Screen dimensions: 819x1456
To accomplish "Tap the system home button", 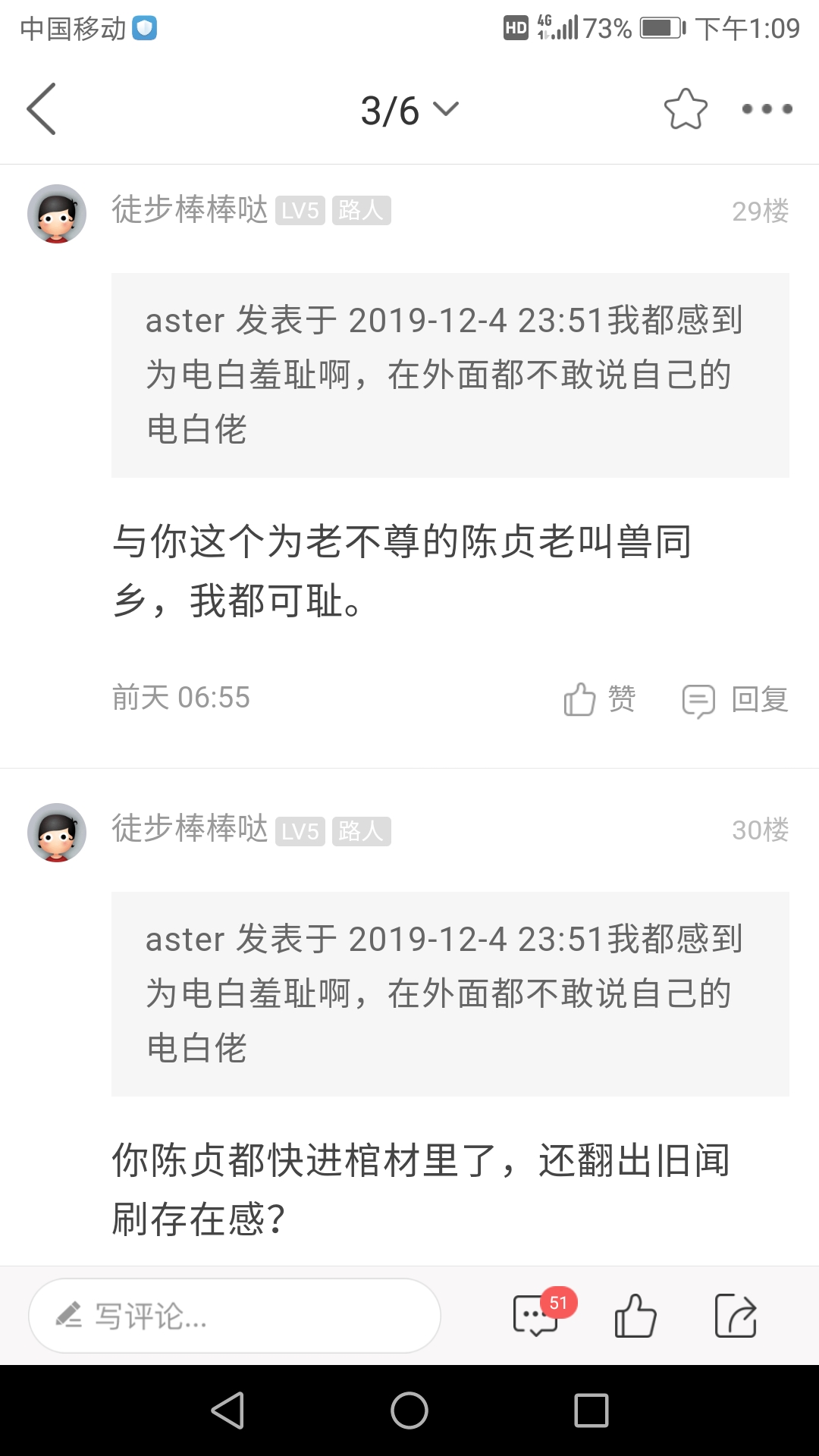I will pyautogui.click(x=409, y=1410).
